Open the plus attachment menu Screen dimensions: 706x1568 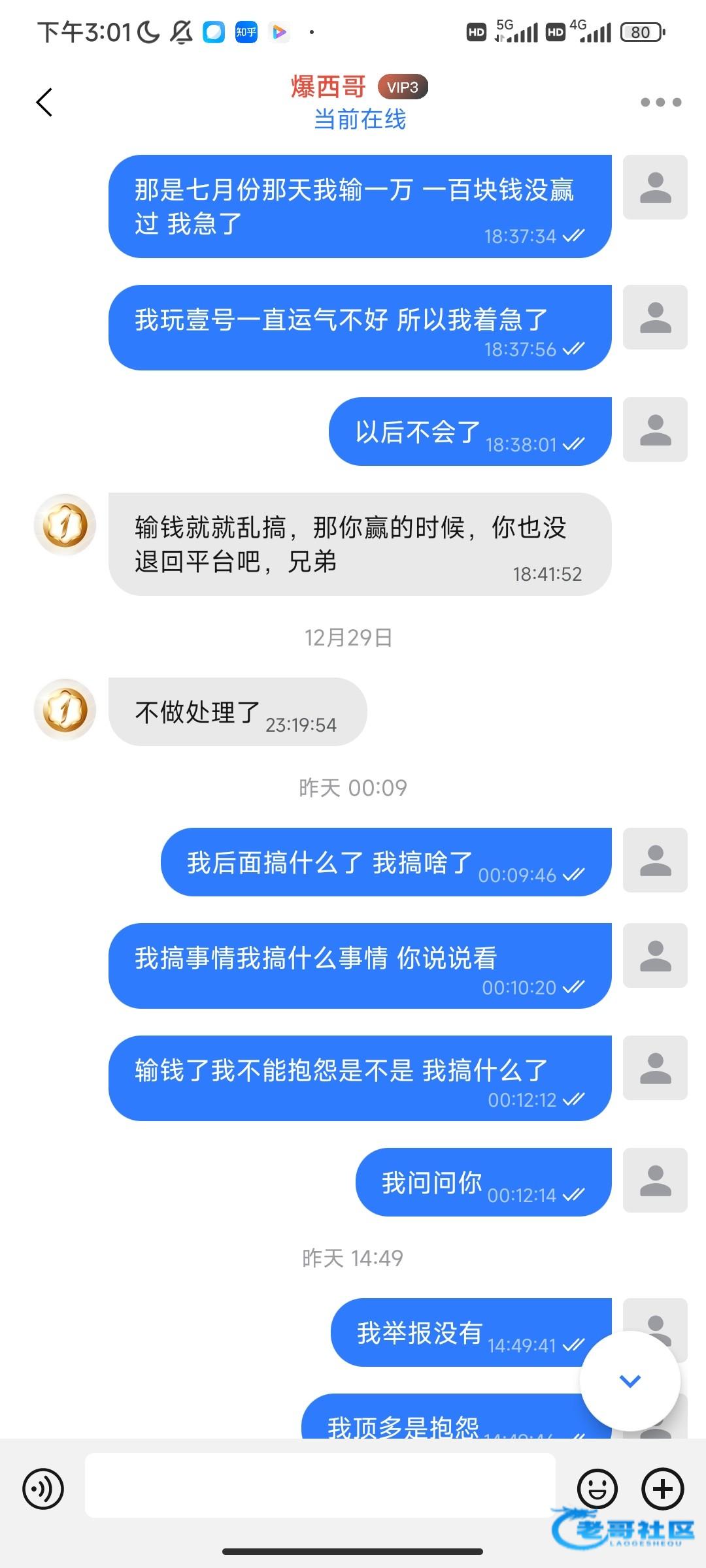663,1489
